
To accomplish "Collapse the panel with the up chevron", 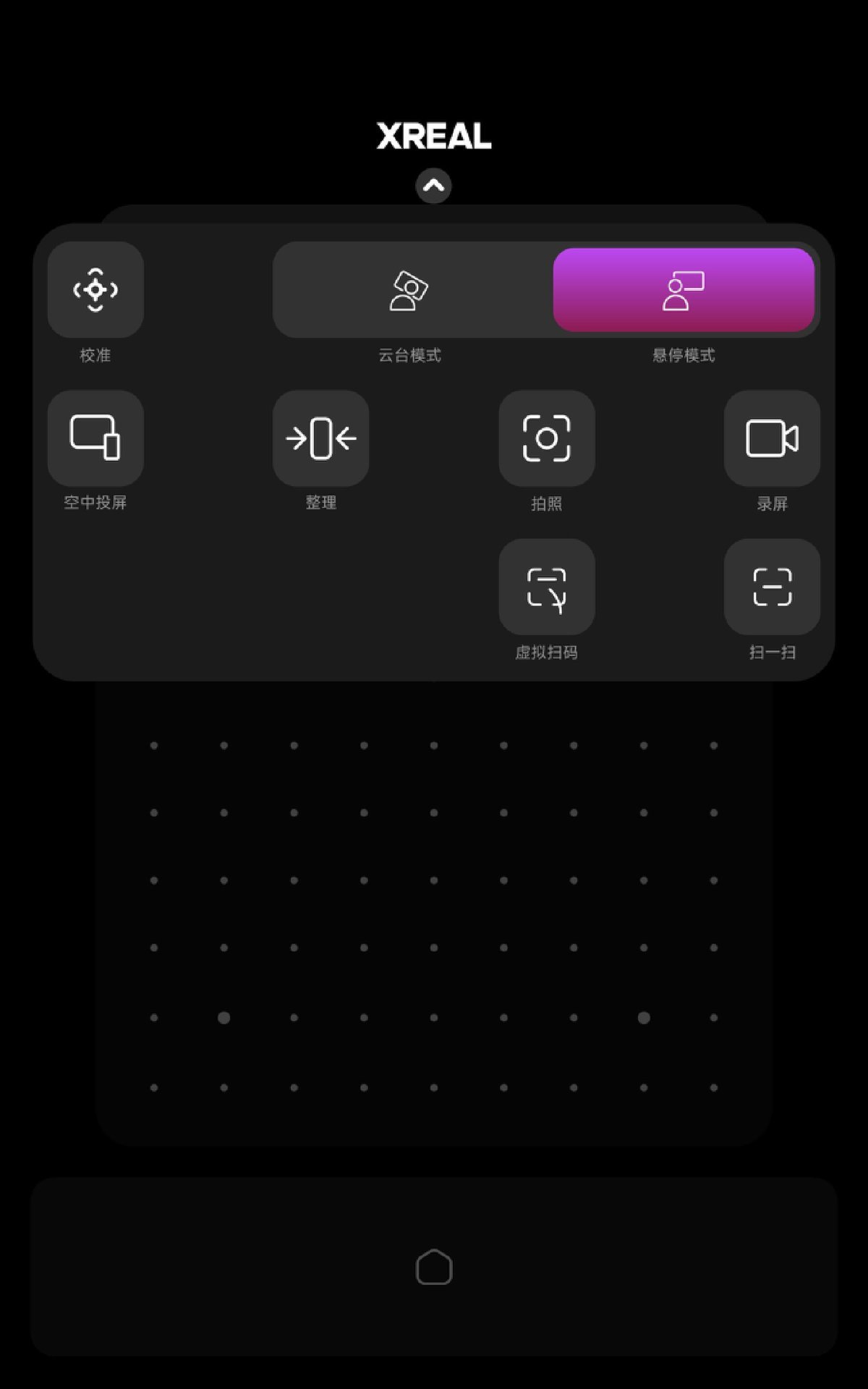I will pos(433,186).
